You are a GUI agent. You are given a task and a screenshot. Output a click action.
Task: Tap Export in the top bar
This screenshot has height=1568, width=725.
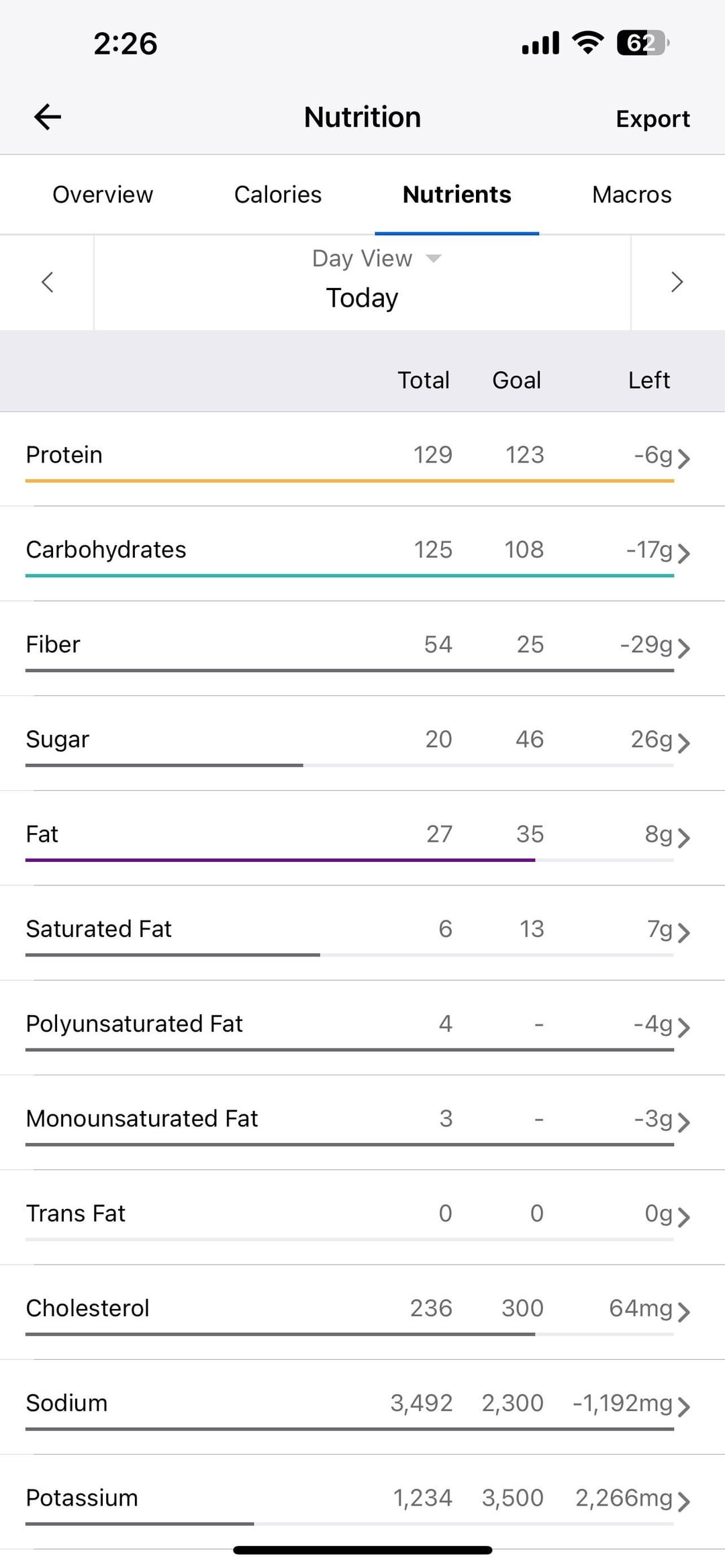click(652, 119)
